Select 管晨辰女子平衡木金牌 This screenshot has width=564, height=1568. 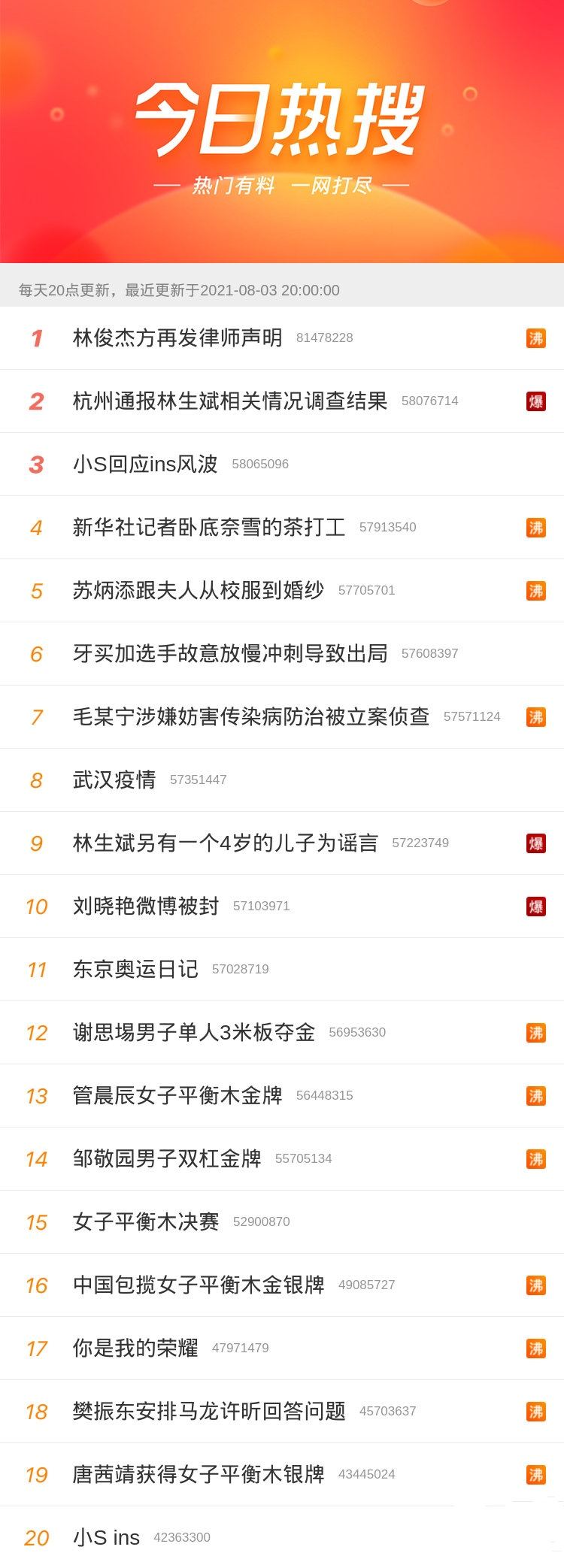click(177, 1096)
